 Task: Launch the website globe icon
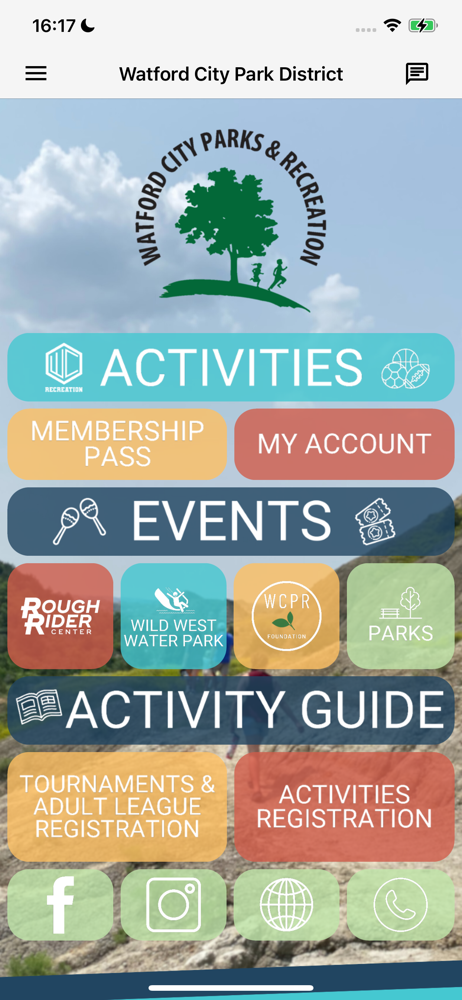287,904
